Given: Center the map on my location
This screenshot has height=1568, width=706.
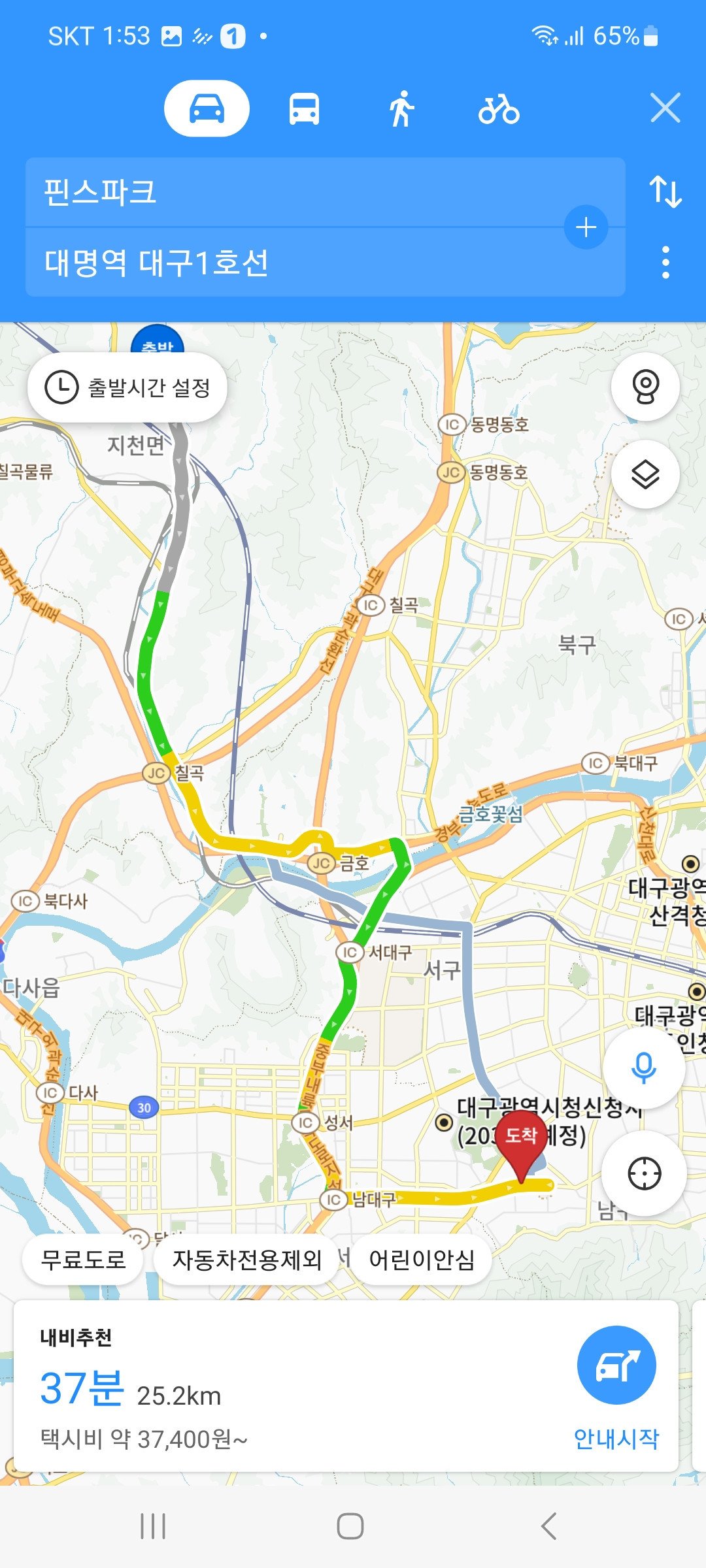Looking at the screenshot, I should 644,1174.
